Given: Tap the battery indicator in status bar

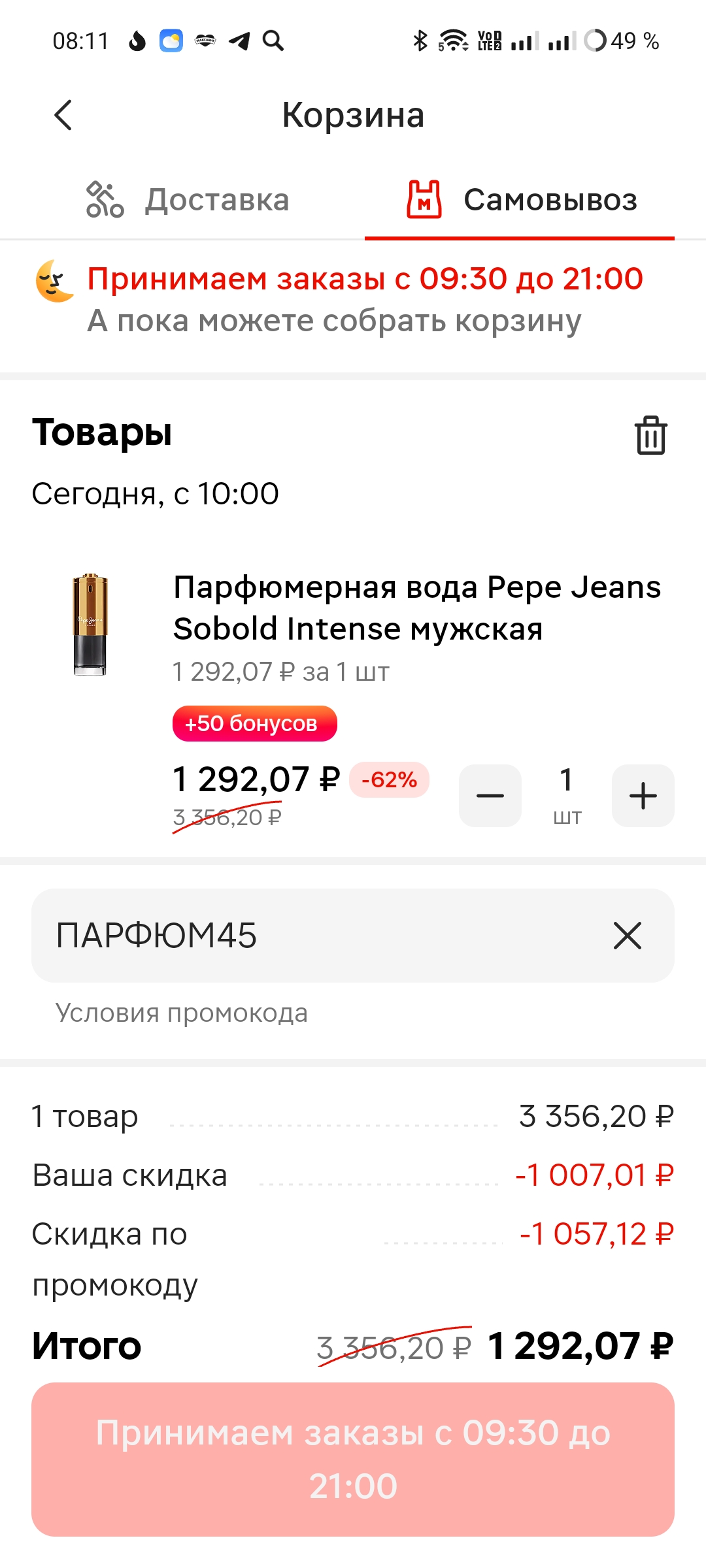Looking at the screenshot, I should (594, 41).
